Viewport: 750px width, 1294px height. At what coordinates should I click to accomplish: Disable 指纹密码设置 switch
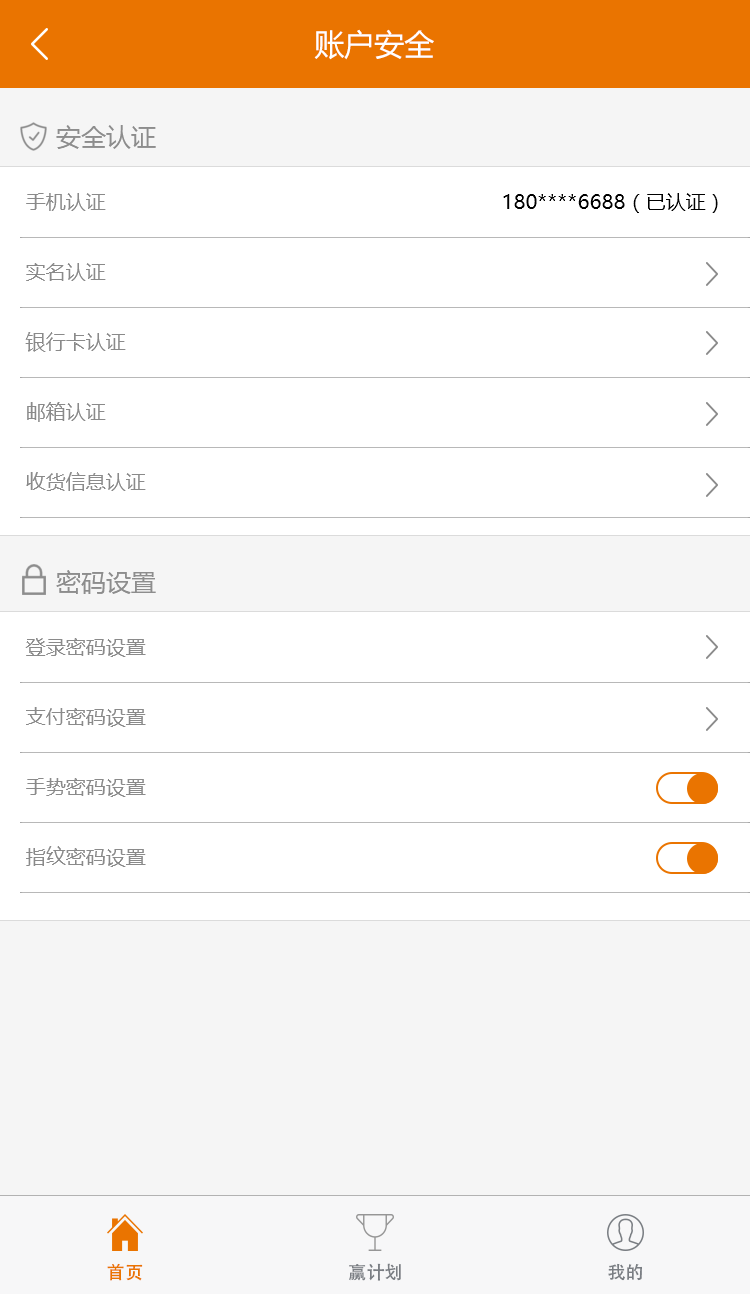point(687,858)
